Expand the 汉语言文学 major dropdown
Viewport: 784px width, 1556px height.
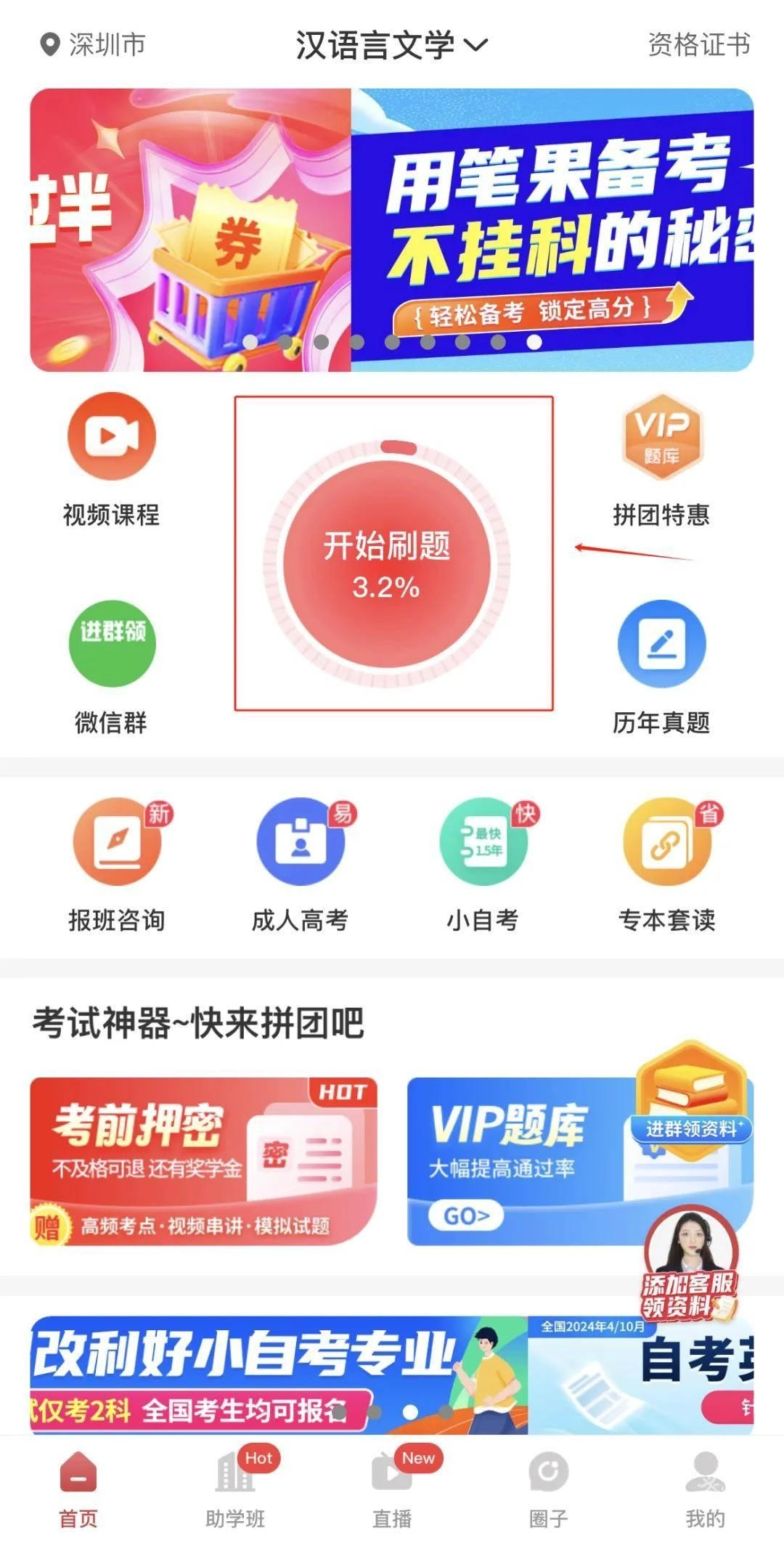click(x=391, y=45)
